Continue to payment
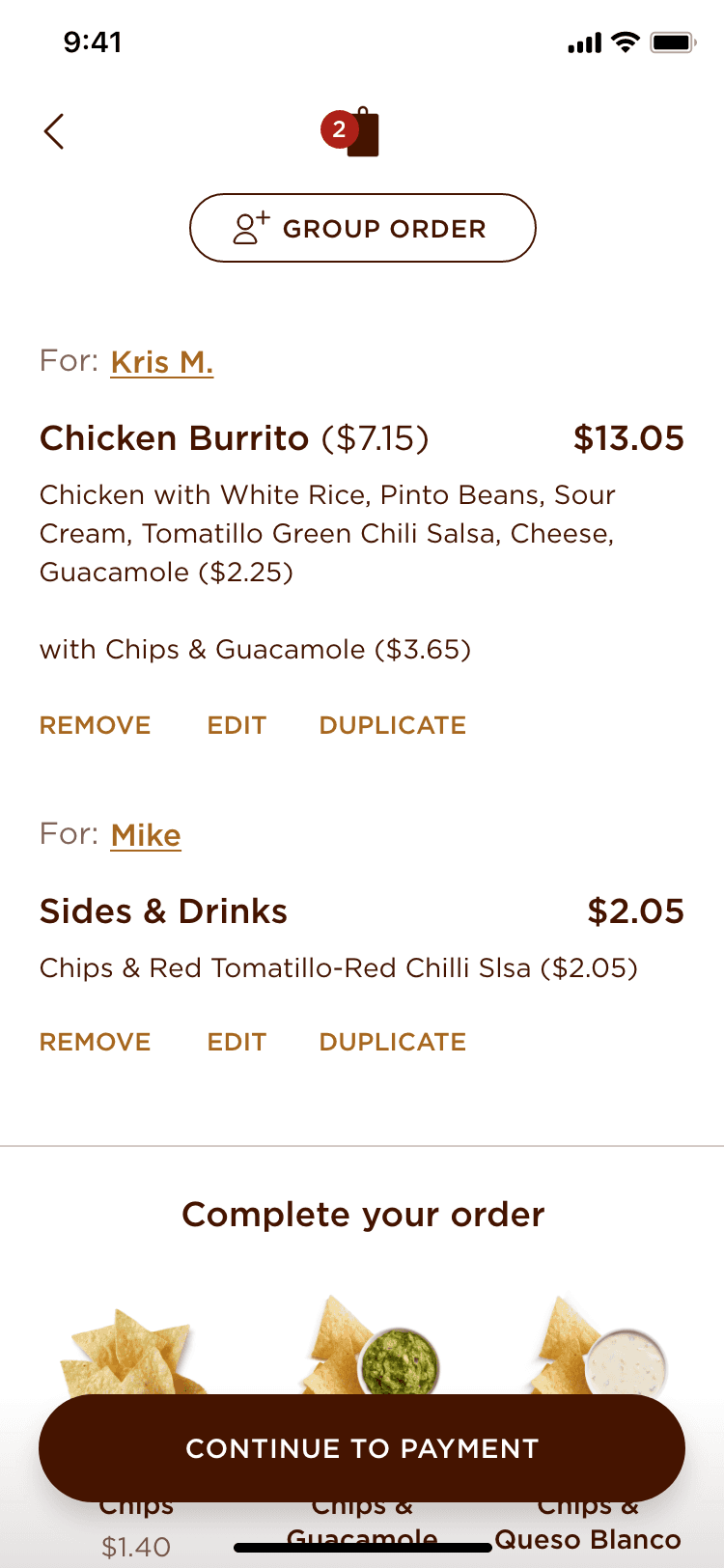The image size is (724, 1568). pyautogui.click(x=362, y=1448)
